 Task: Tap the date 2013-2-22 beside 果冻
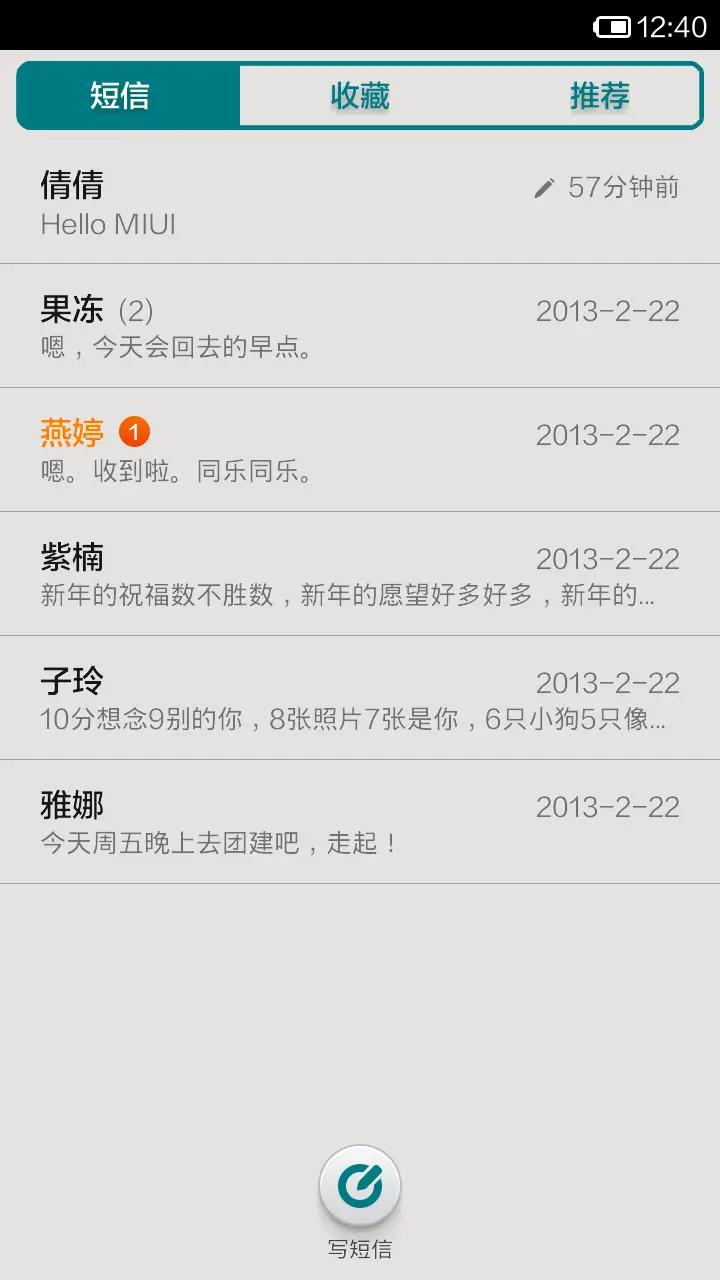click(608, 311)
